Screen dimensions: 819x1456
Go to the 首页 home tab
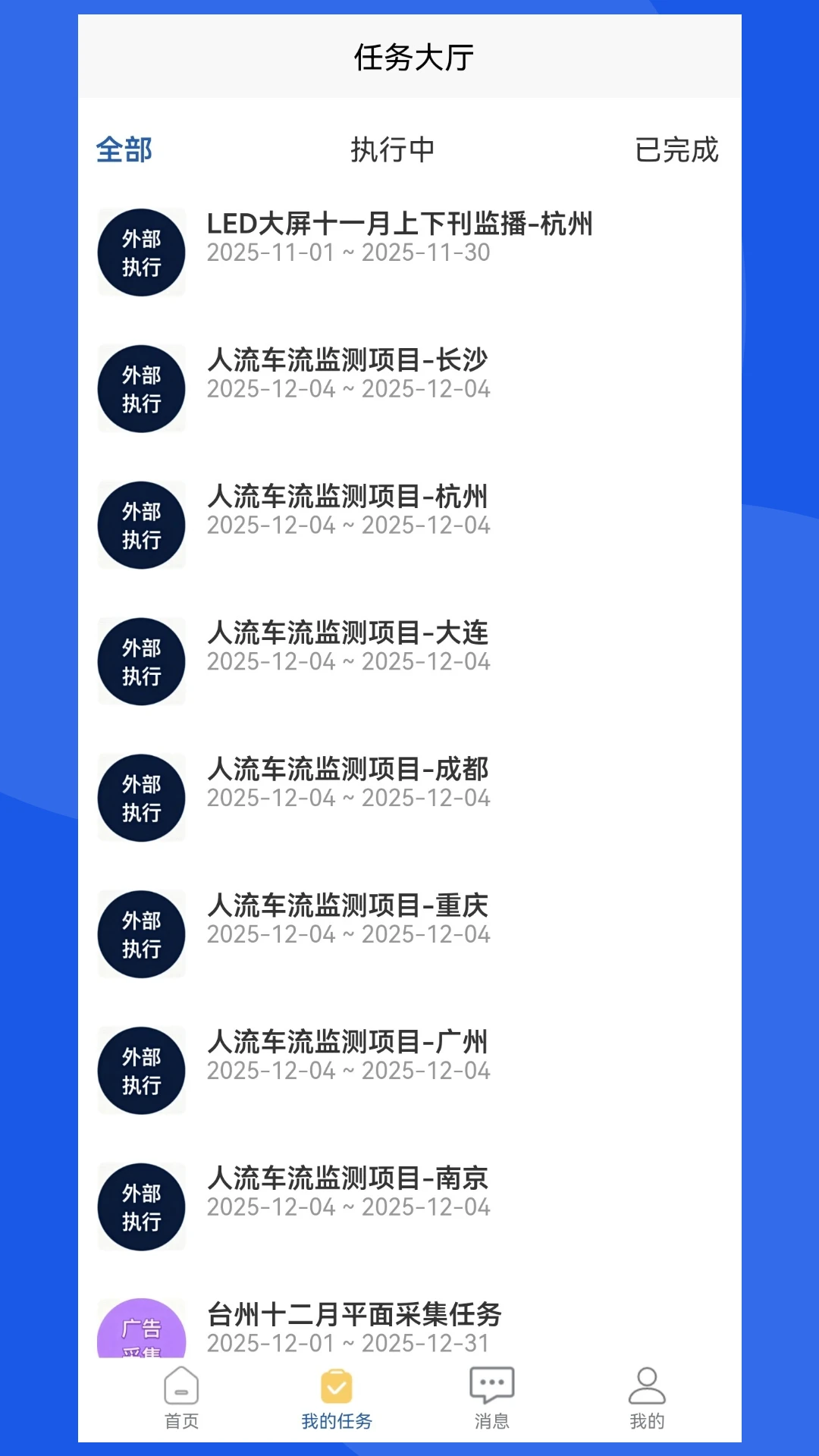[x=182, y=1399]
